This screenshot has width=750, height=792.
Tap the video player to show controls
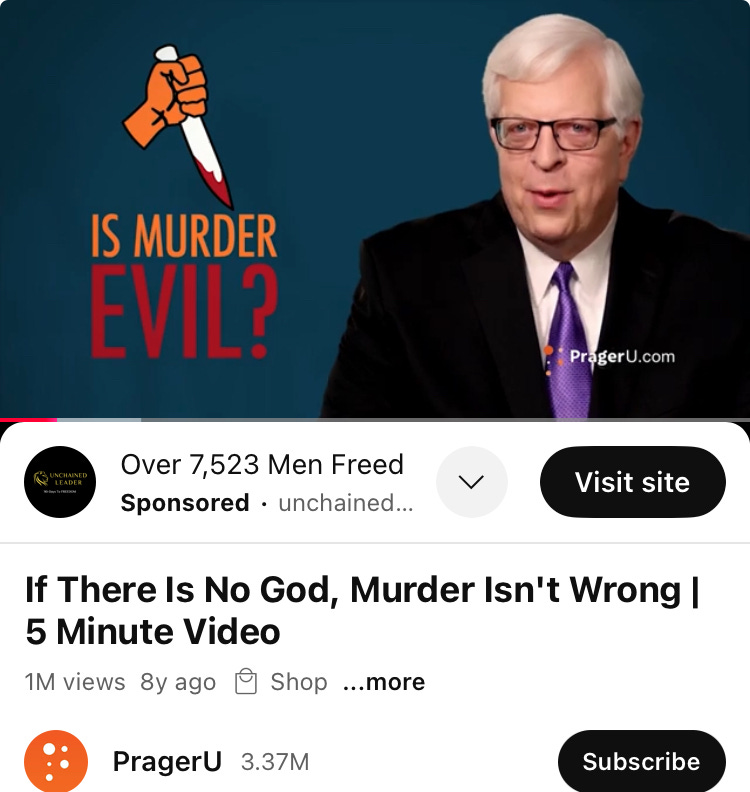(x=375, y=210)
